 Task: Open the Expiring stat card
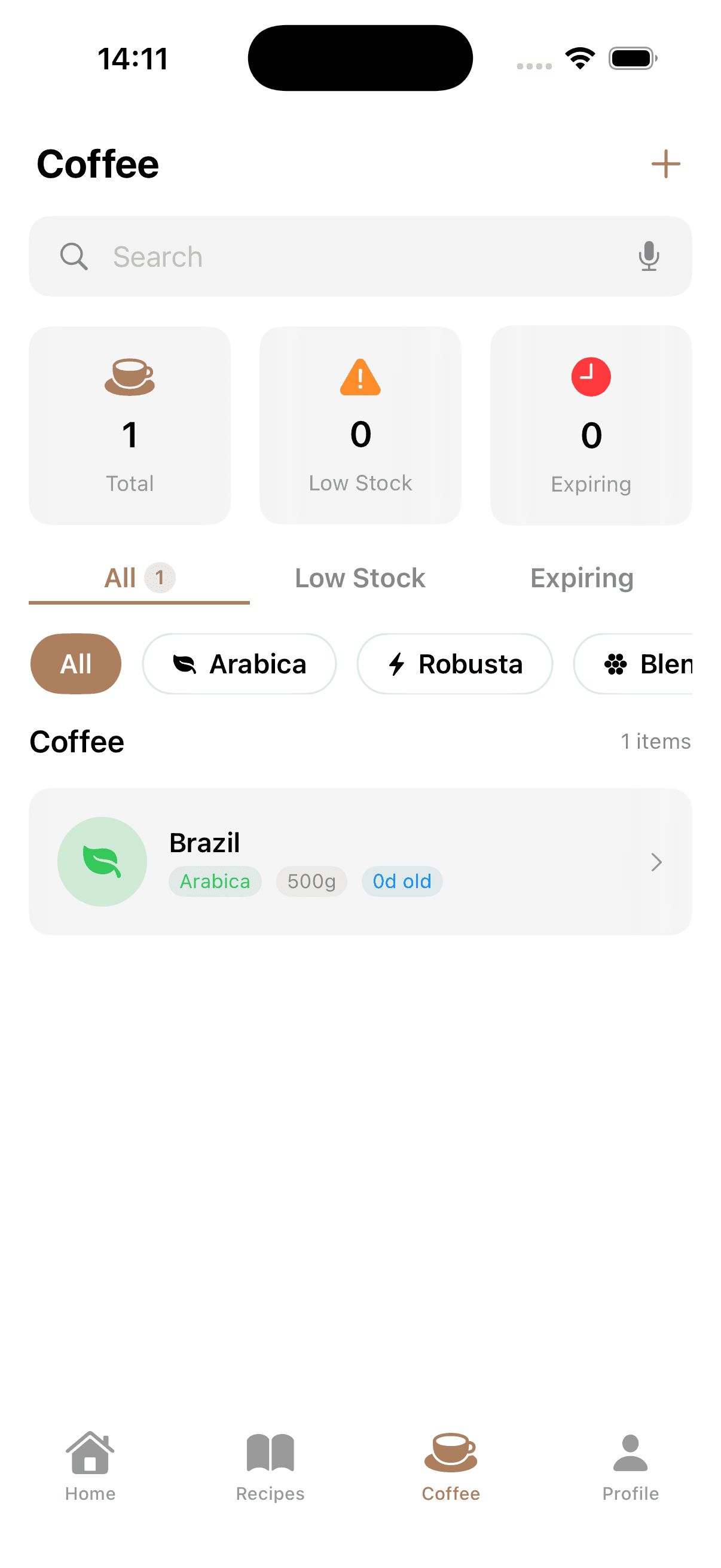[x=591, y=425]
